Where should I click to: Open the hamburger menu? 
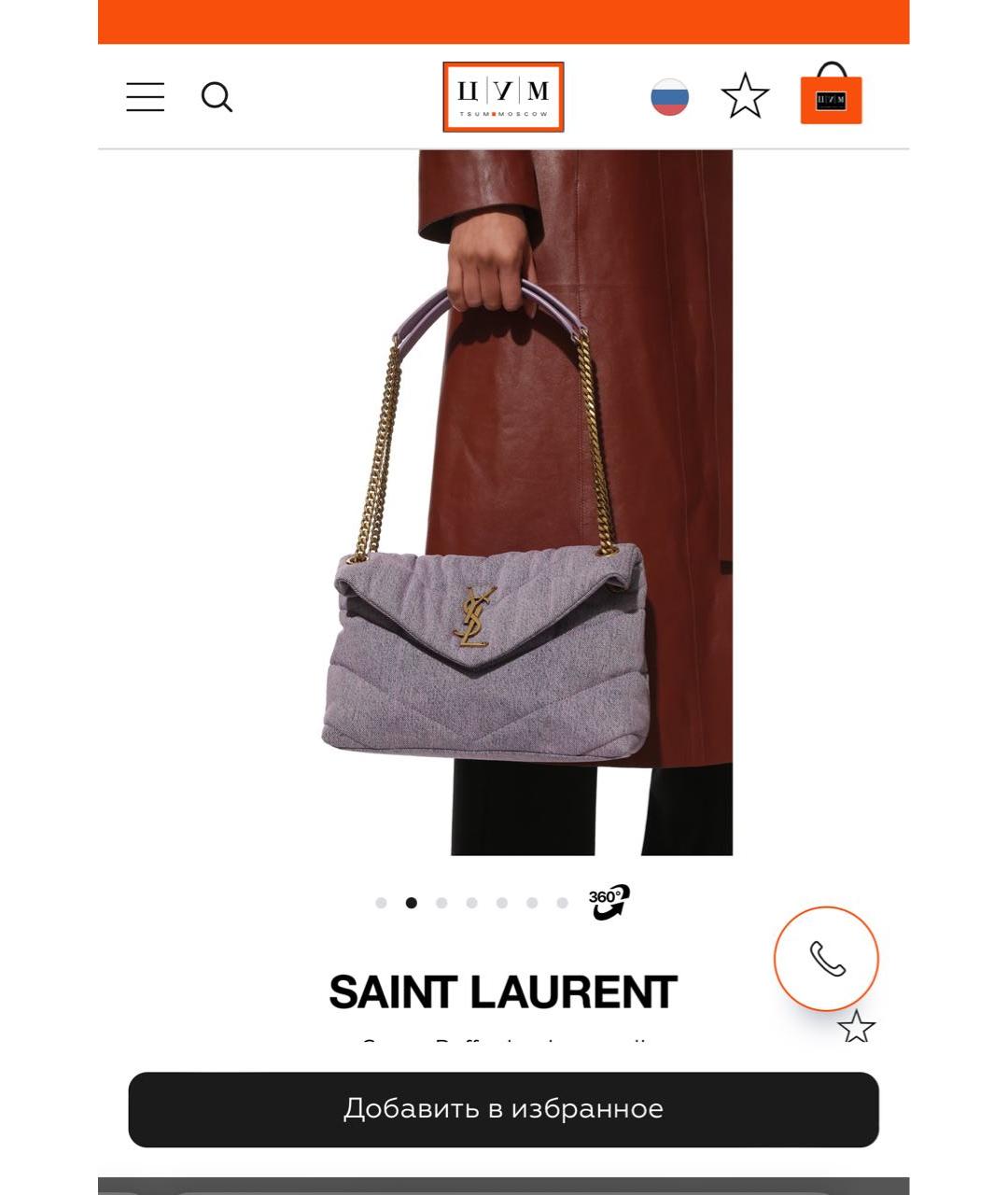click(x=145, y=97)
